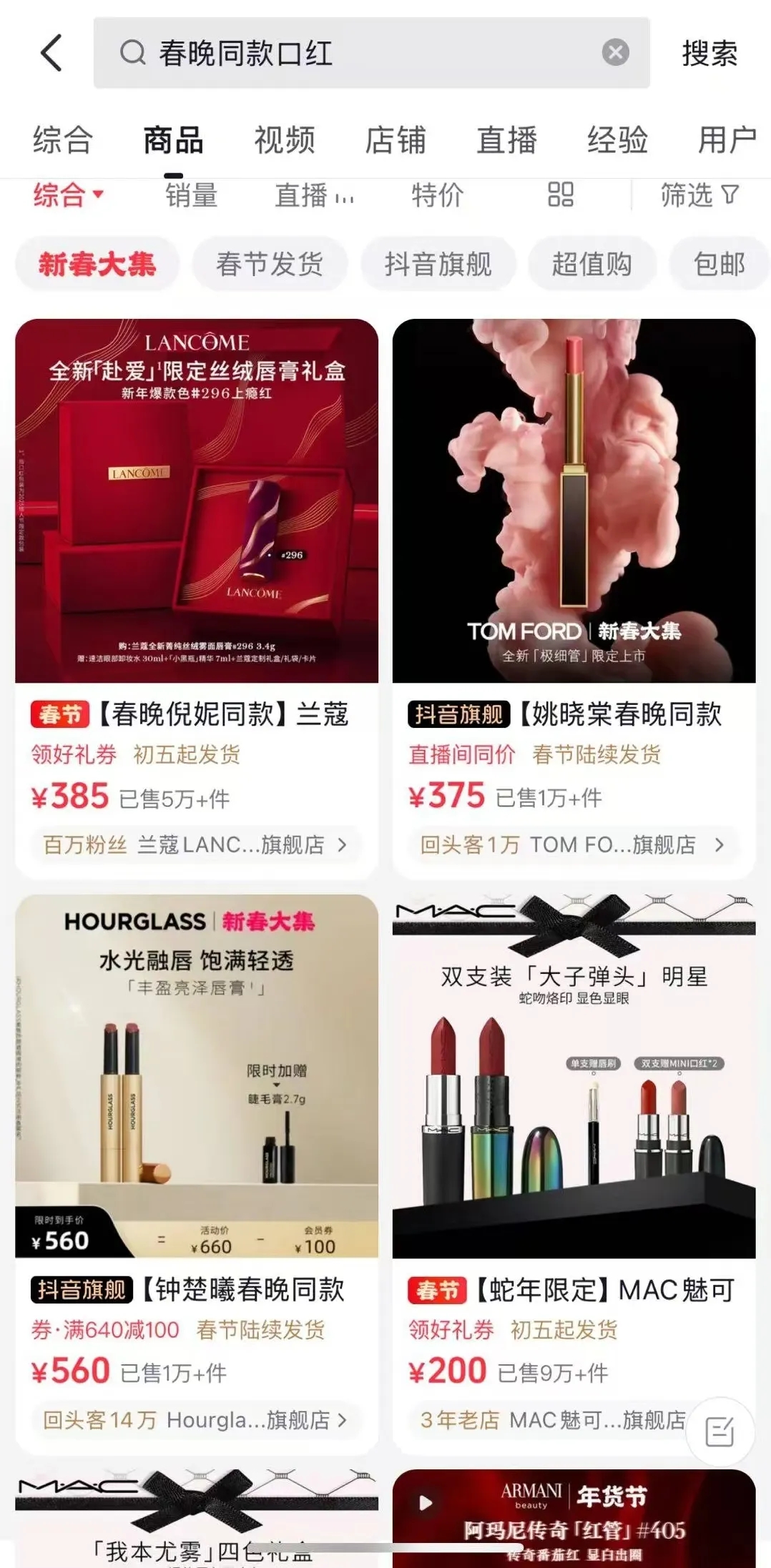Open the 经验 tab
The width and height of the screenshot is (771, 1568).
617,139
